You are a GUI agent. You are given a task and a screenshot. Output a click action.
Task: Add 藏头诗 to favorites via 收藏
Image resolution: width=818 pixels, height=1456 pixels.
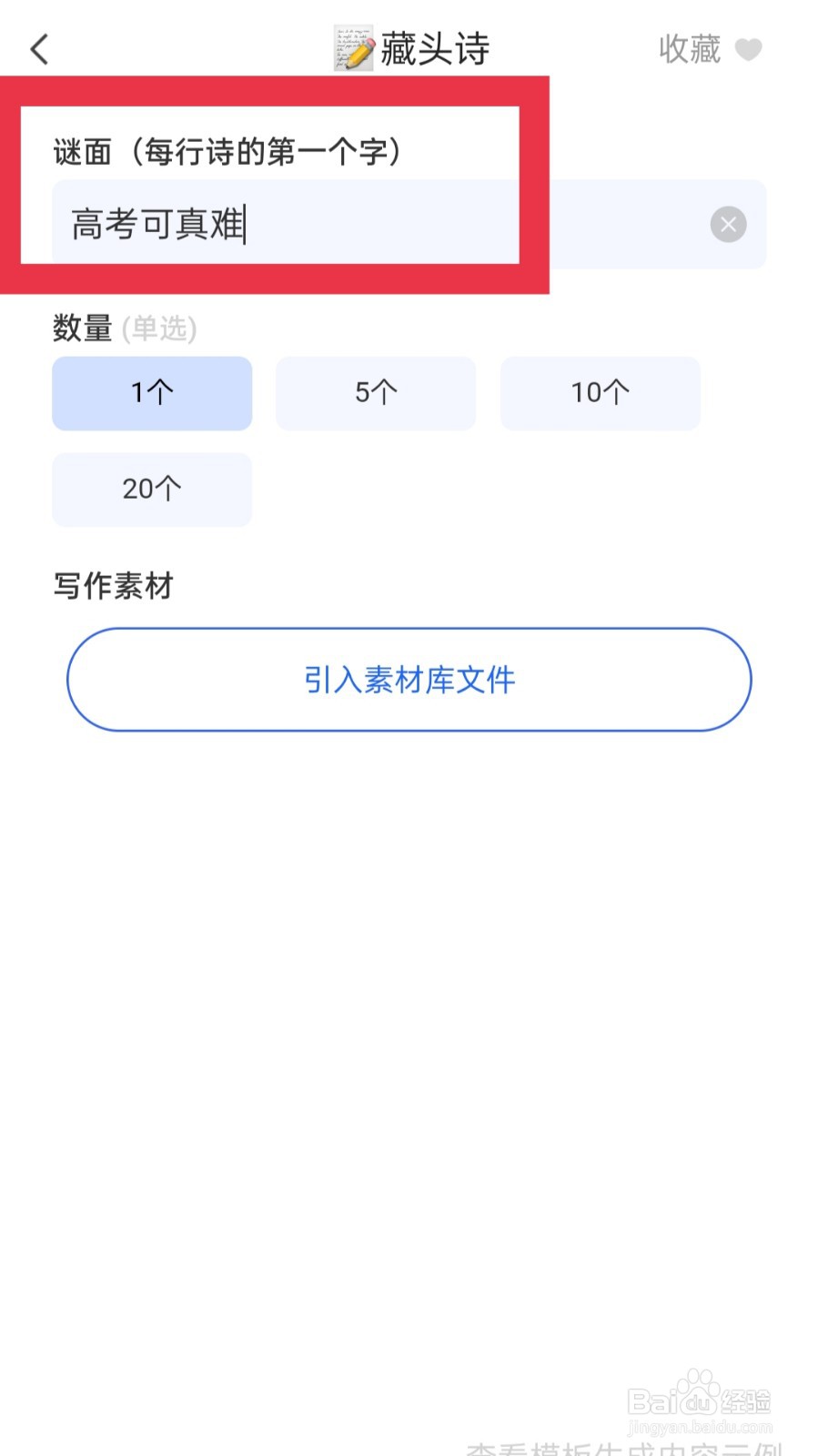(709, 49)
